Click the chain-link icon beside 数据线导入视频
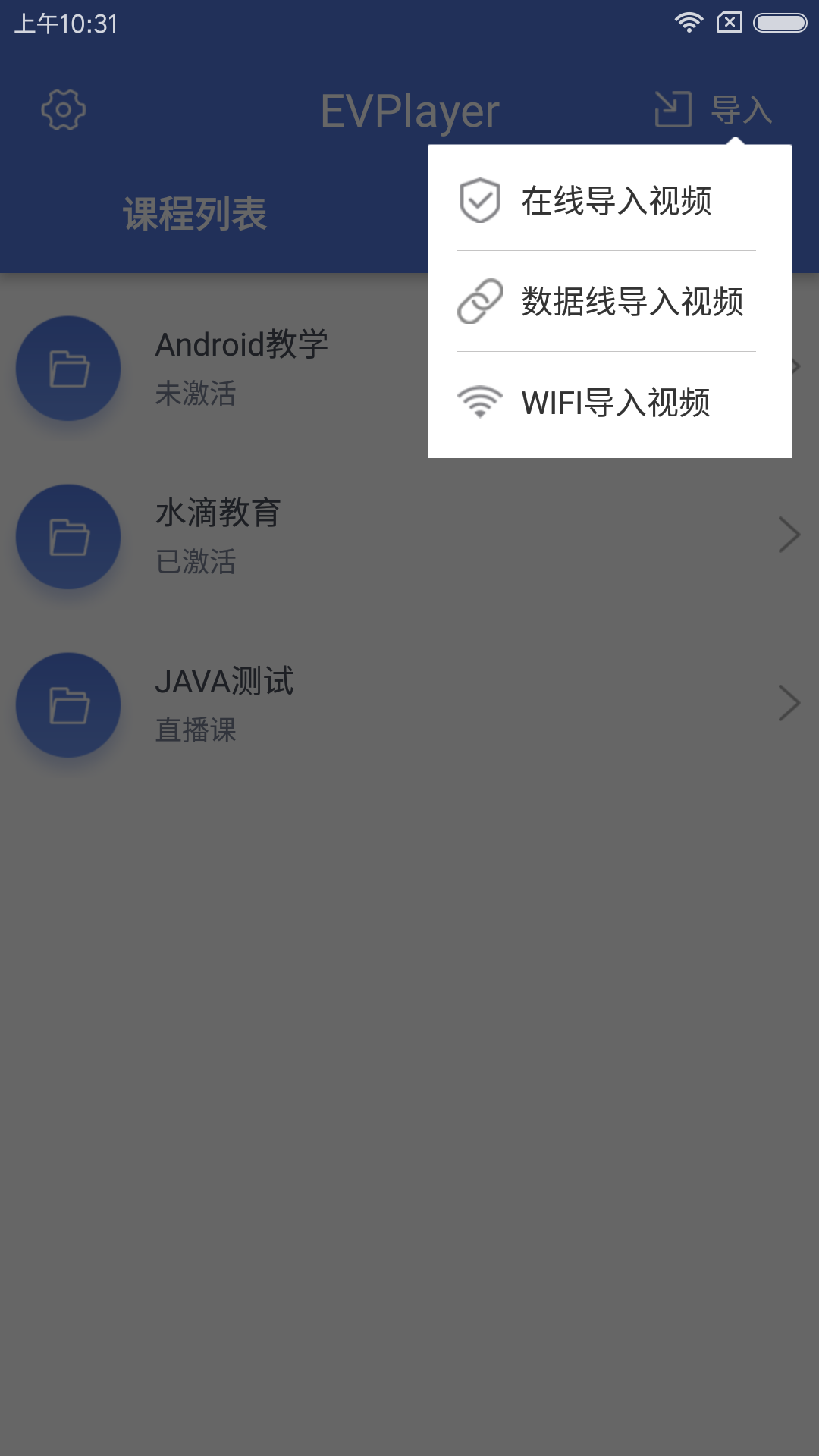This screenshot has height=1456, width=819. [x=480, y=302]
